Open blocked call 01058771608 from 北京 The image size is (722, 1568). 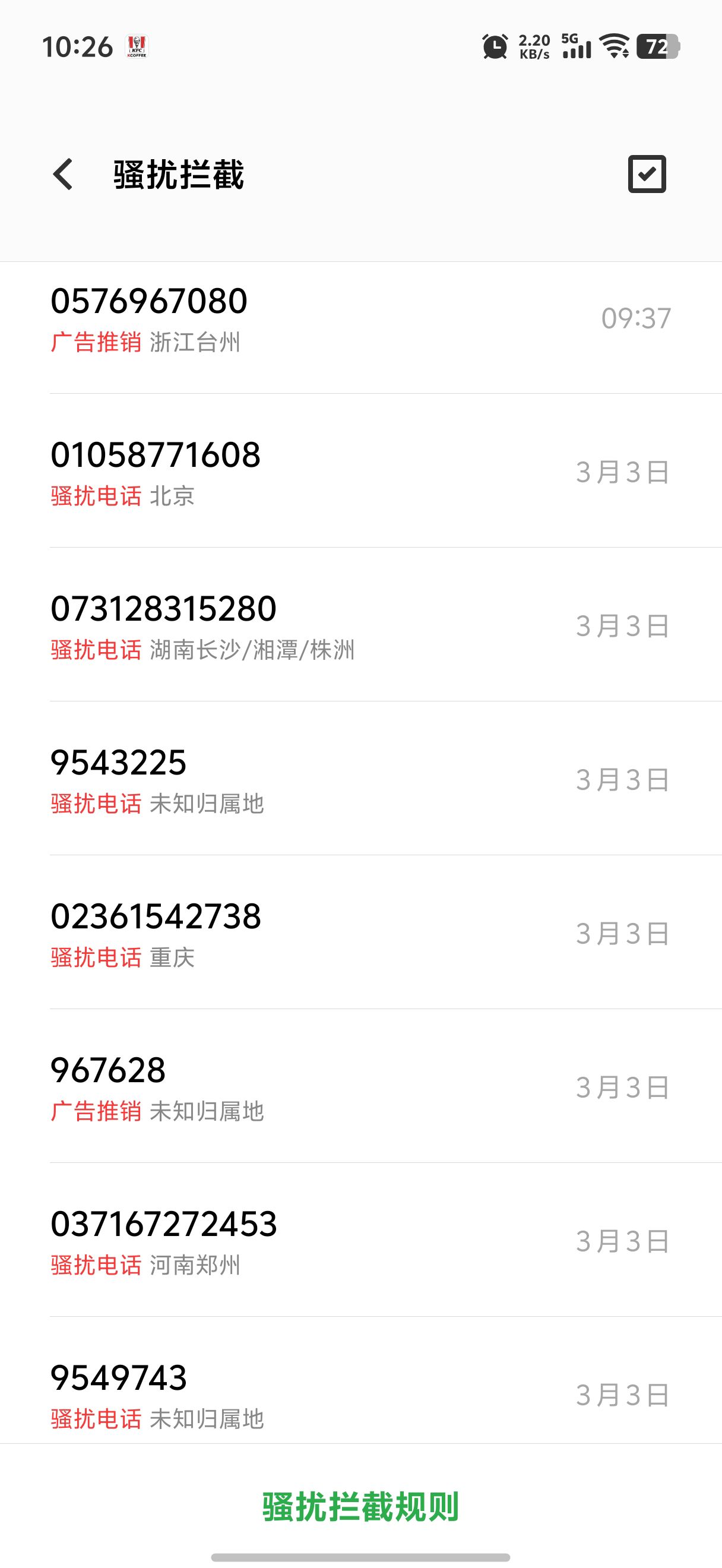tap(360, 470)
